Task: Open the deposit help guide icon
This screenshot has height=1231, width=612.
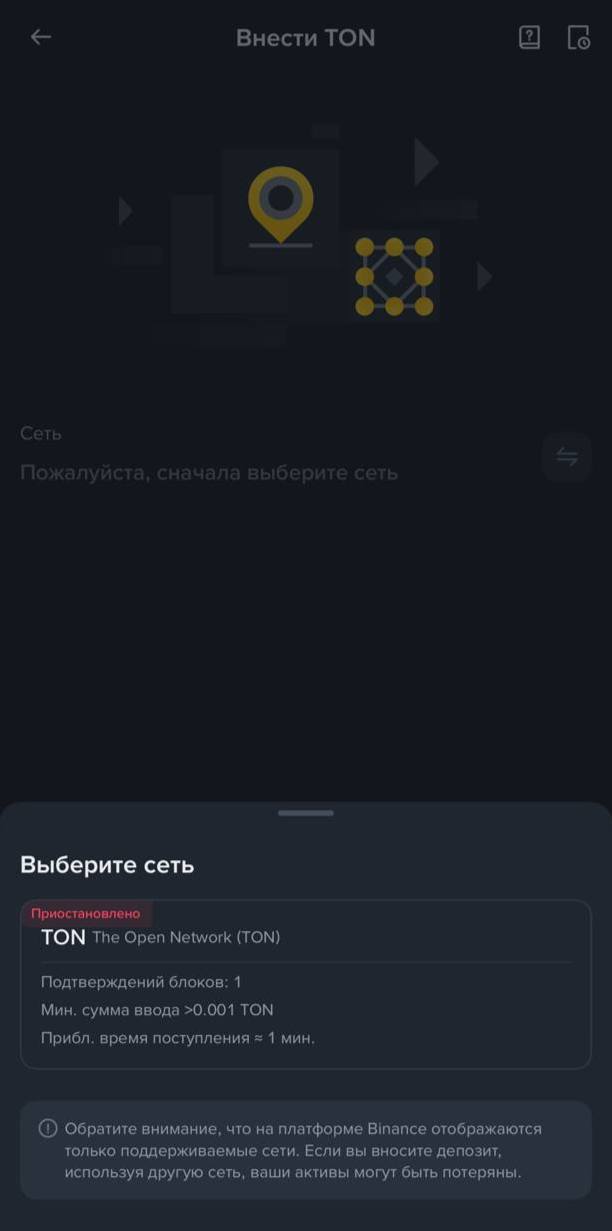Action: point(529,37)
